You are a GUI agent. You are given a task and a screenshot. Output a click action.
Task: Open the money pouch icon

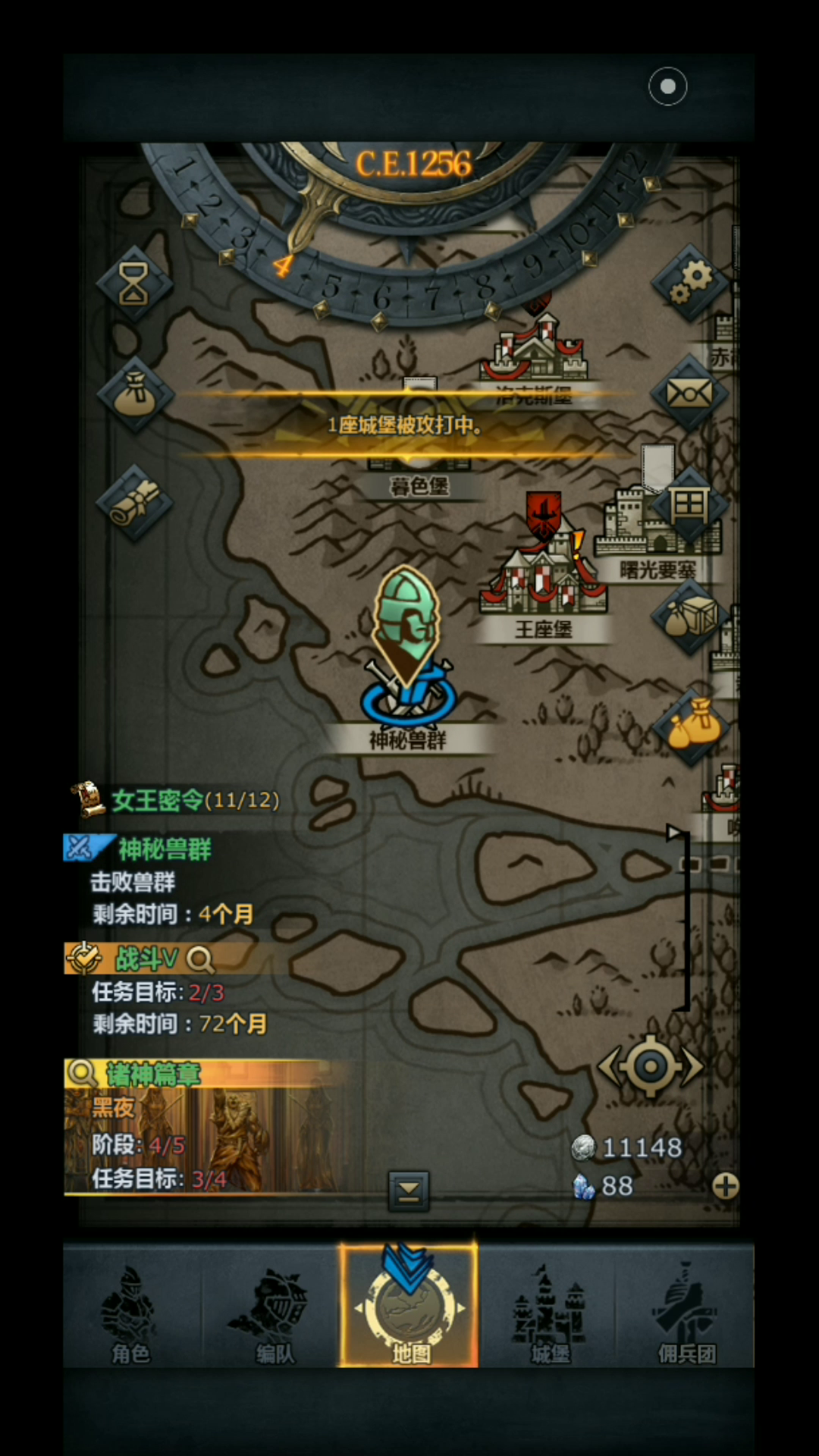[x=135, y=394]
